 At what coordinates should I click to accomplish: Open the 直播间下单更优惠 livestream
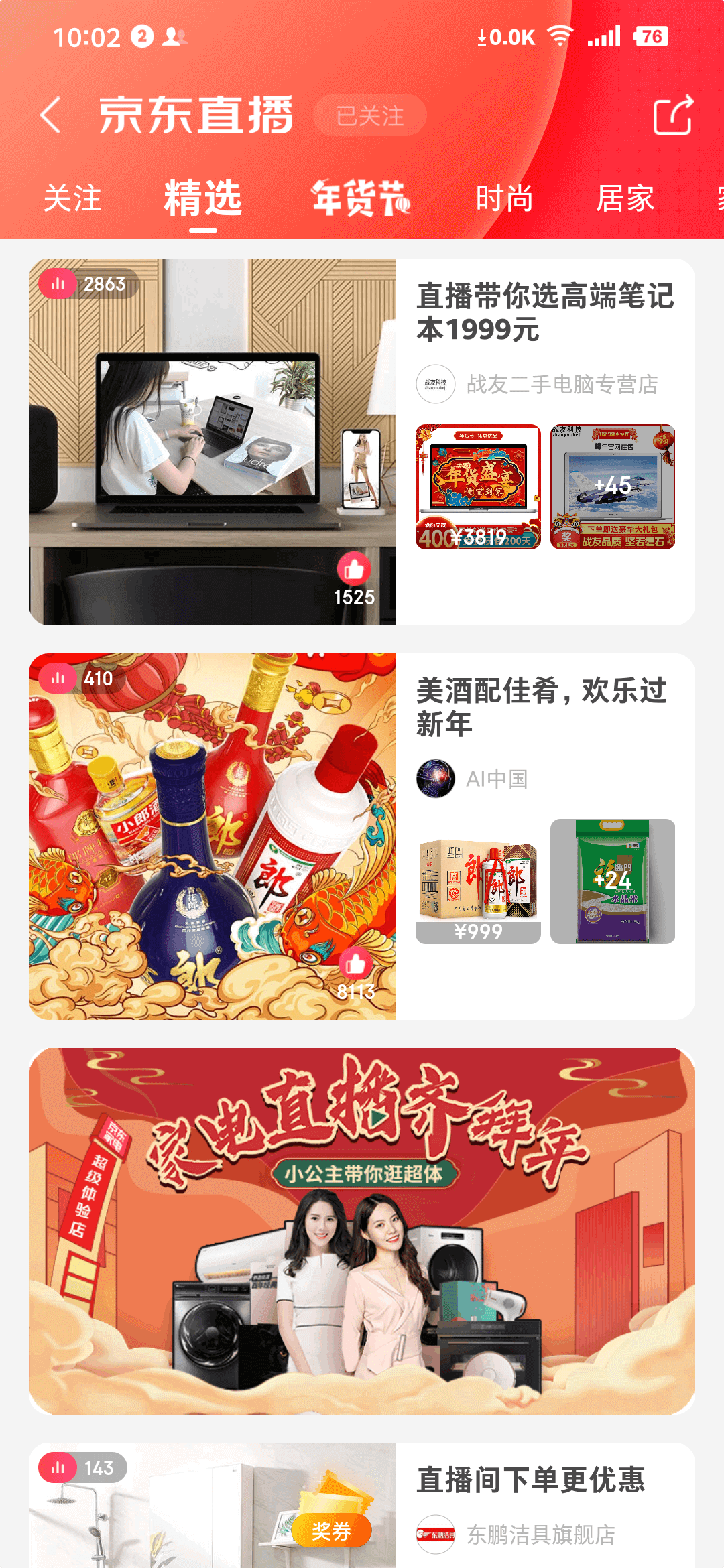[212, 1508]
